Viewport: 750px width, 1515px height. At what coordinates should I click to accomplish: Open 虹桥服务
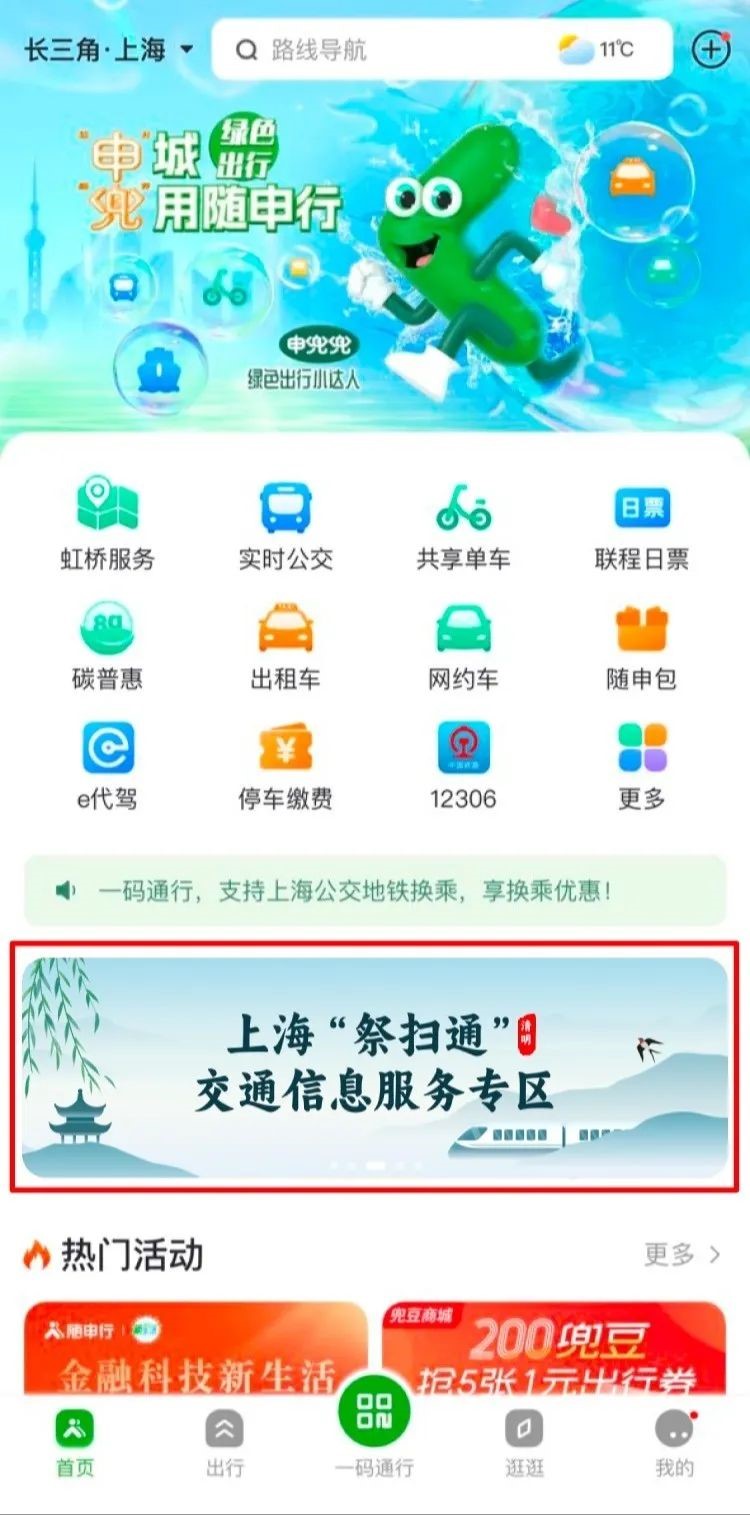coord(108,527)
